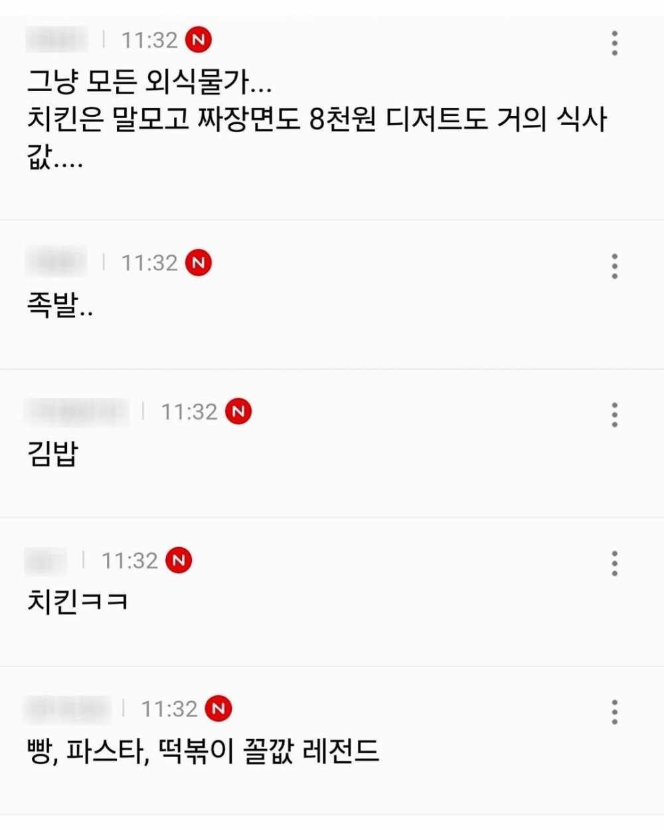Open the more options for the 외식물가 comment
This screenshot has height=830, width=664.
(614, 42)
